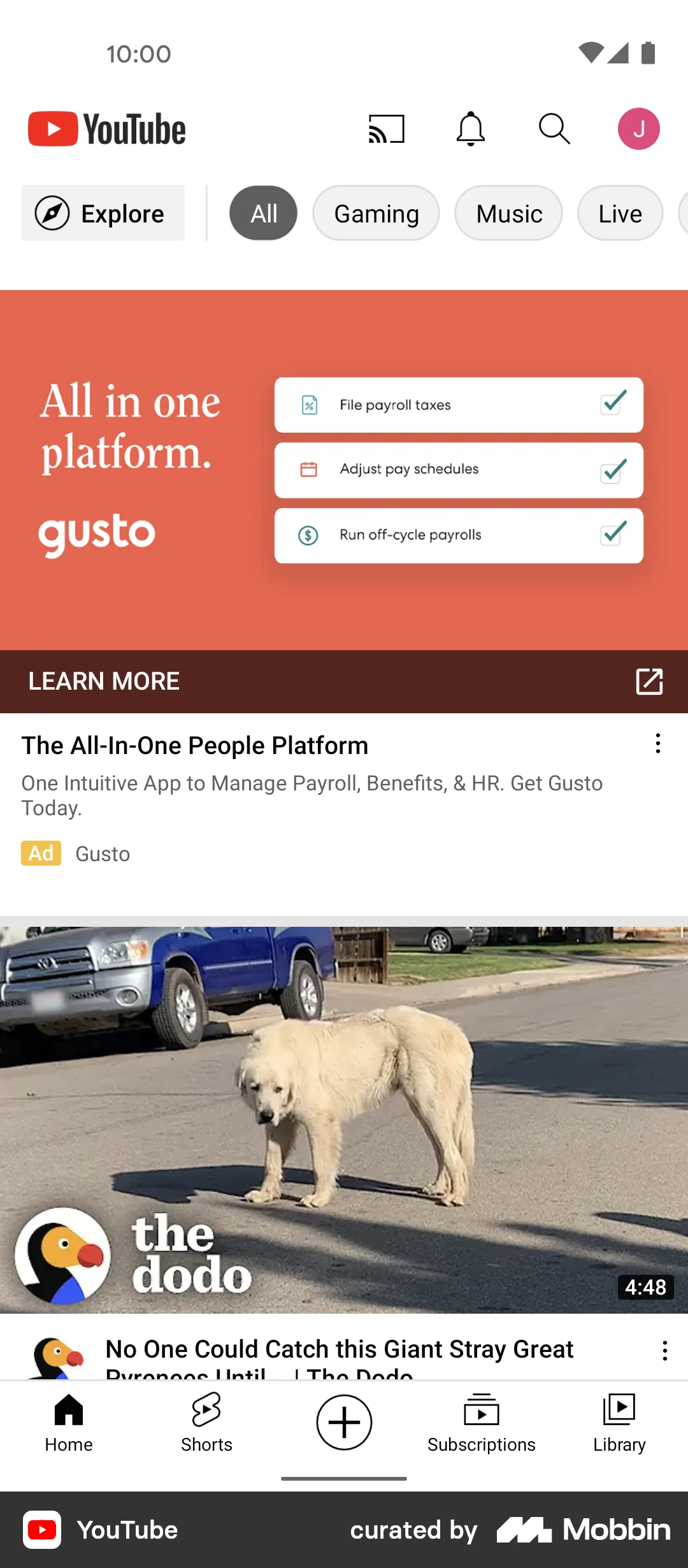The height and width of the screenshot is (1568, 688).
Task: Cast to a device
Action: coord(386,129)
